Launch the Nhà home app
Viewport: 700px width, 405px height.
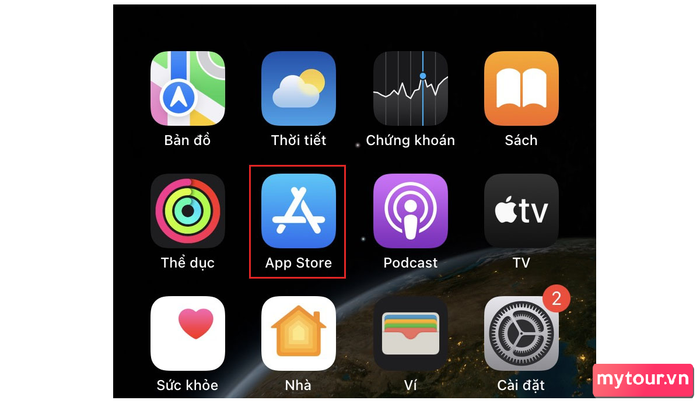click(x=298, y=333)
